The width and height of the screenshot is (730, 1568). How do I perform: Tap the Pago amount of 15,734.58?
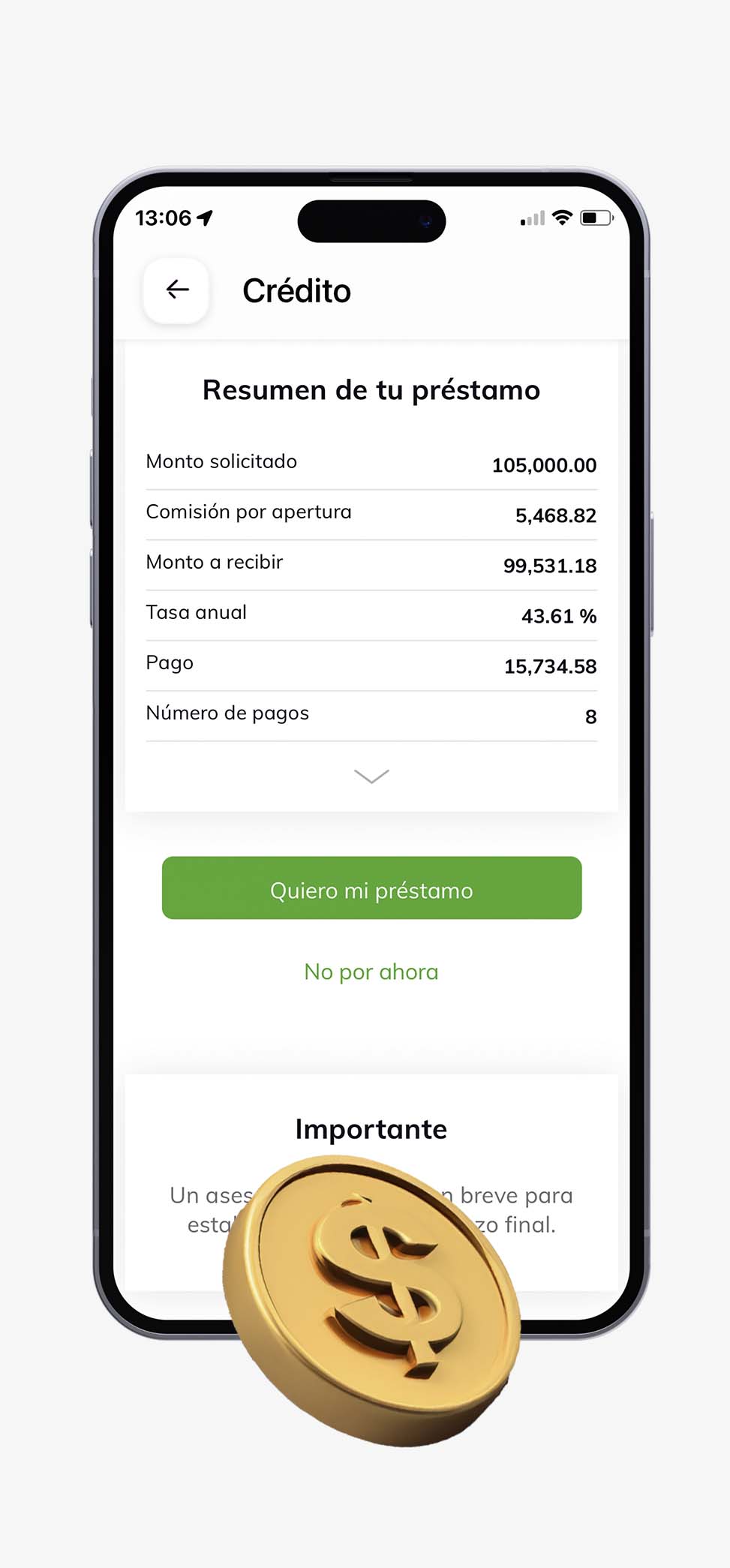pyautogui.click(x=549, y=666)
